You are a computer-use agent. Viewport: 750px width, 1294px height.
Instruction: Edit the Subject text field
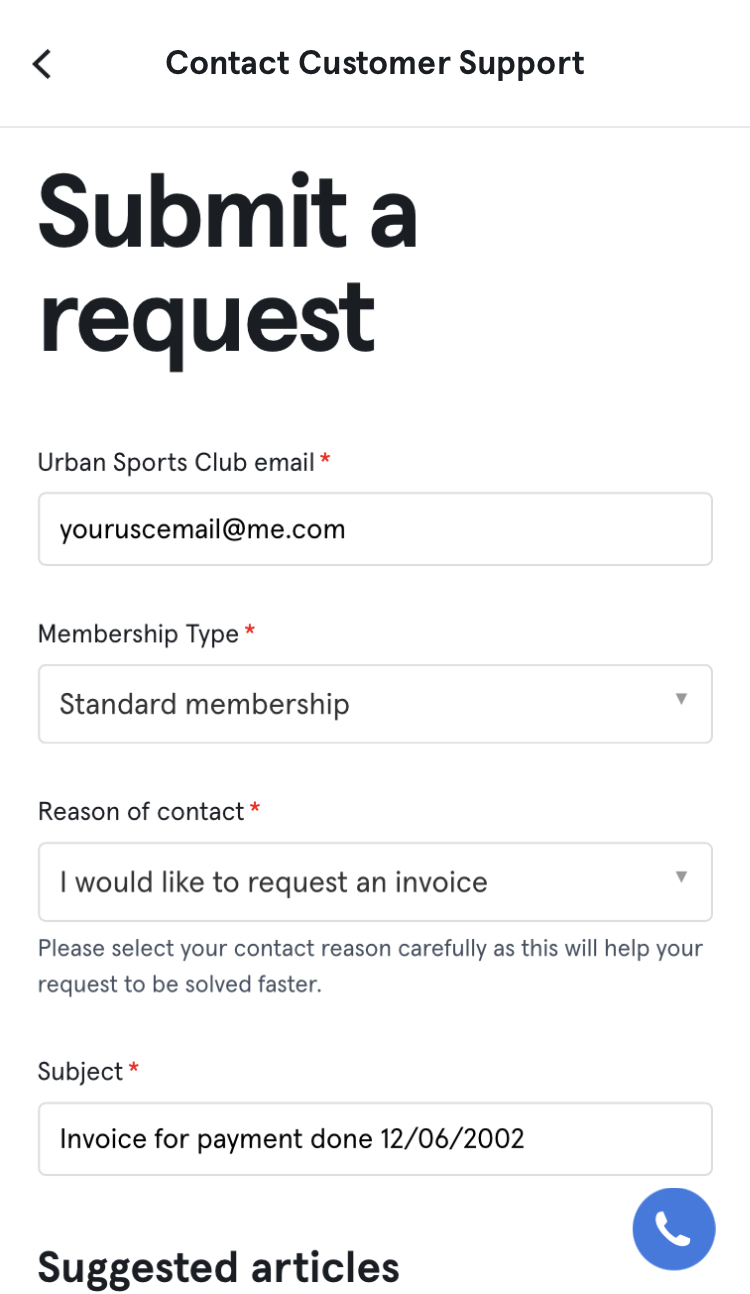375,1138
